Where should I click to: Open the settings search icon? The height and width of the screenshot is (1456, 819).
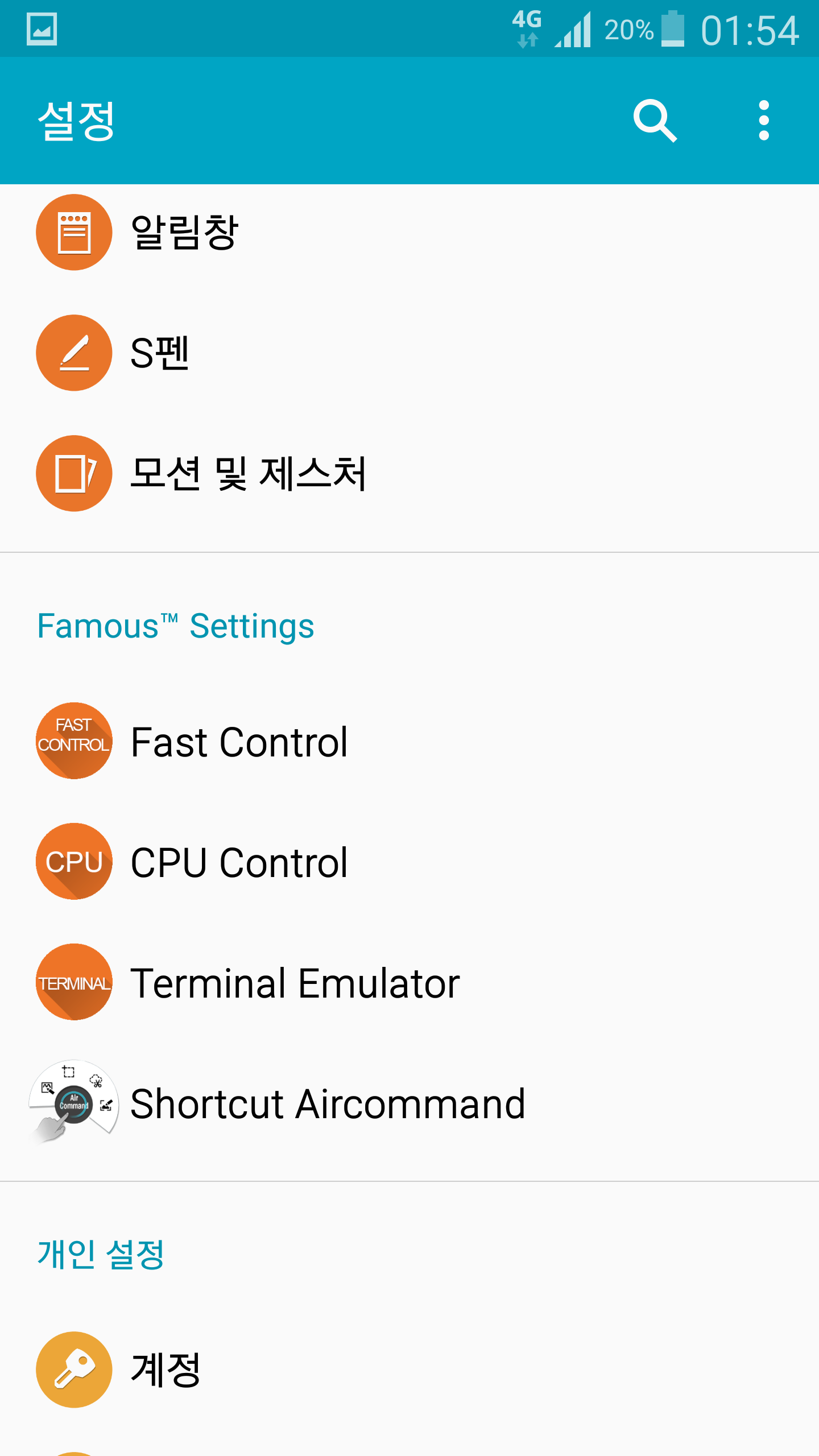pos(655,121)
